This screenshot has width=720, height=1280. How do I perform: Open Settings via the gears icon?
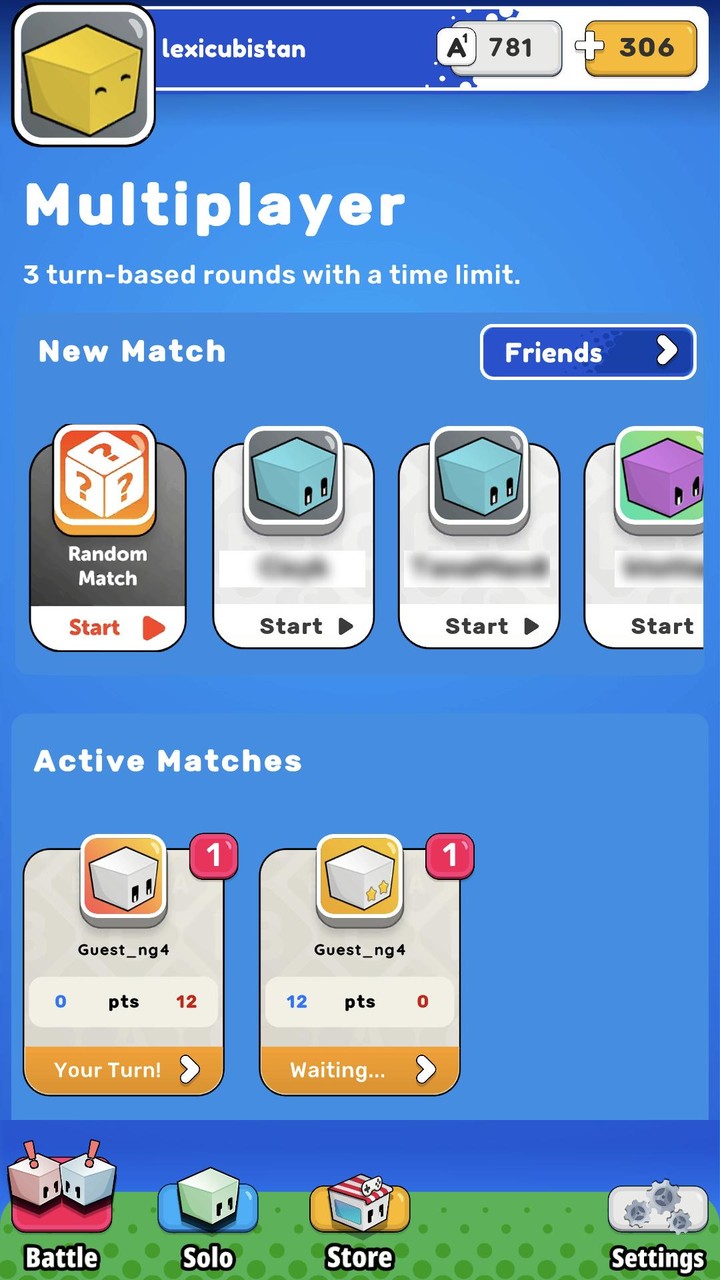[657, 1205]
